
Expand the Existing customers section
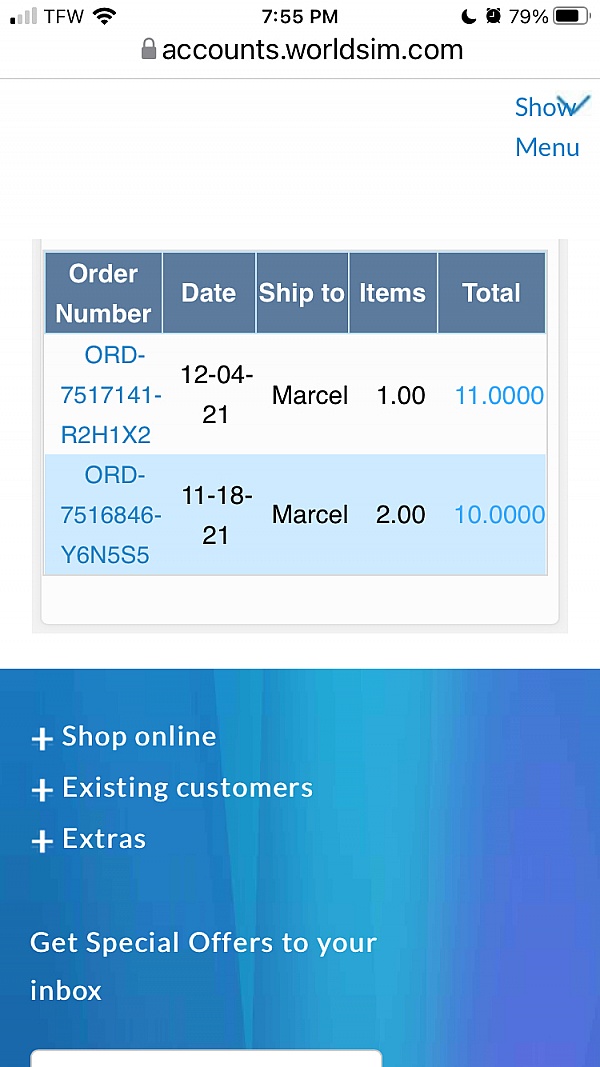(173, 788)
